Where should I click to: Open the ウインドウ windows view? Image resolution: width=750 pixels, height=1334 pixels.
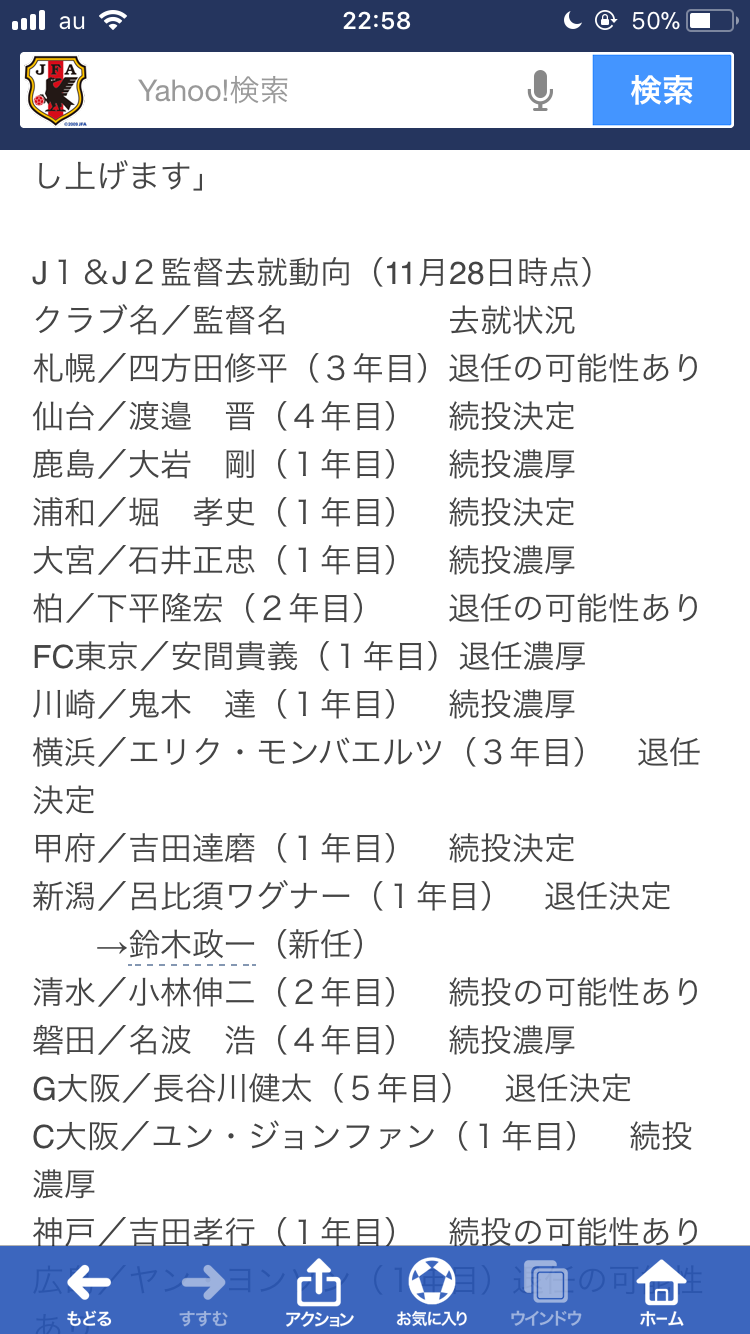546,1292
